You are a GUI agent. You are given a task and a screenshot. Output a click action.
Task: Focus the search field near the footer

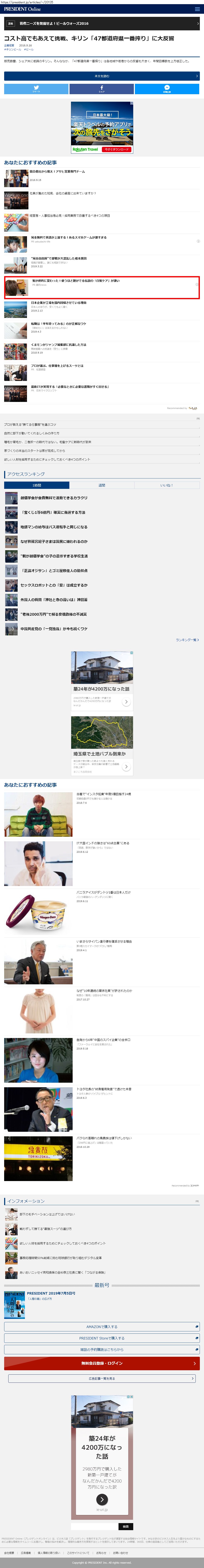coord(94,1527)
